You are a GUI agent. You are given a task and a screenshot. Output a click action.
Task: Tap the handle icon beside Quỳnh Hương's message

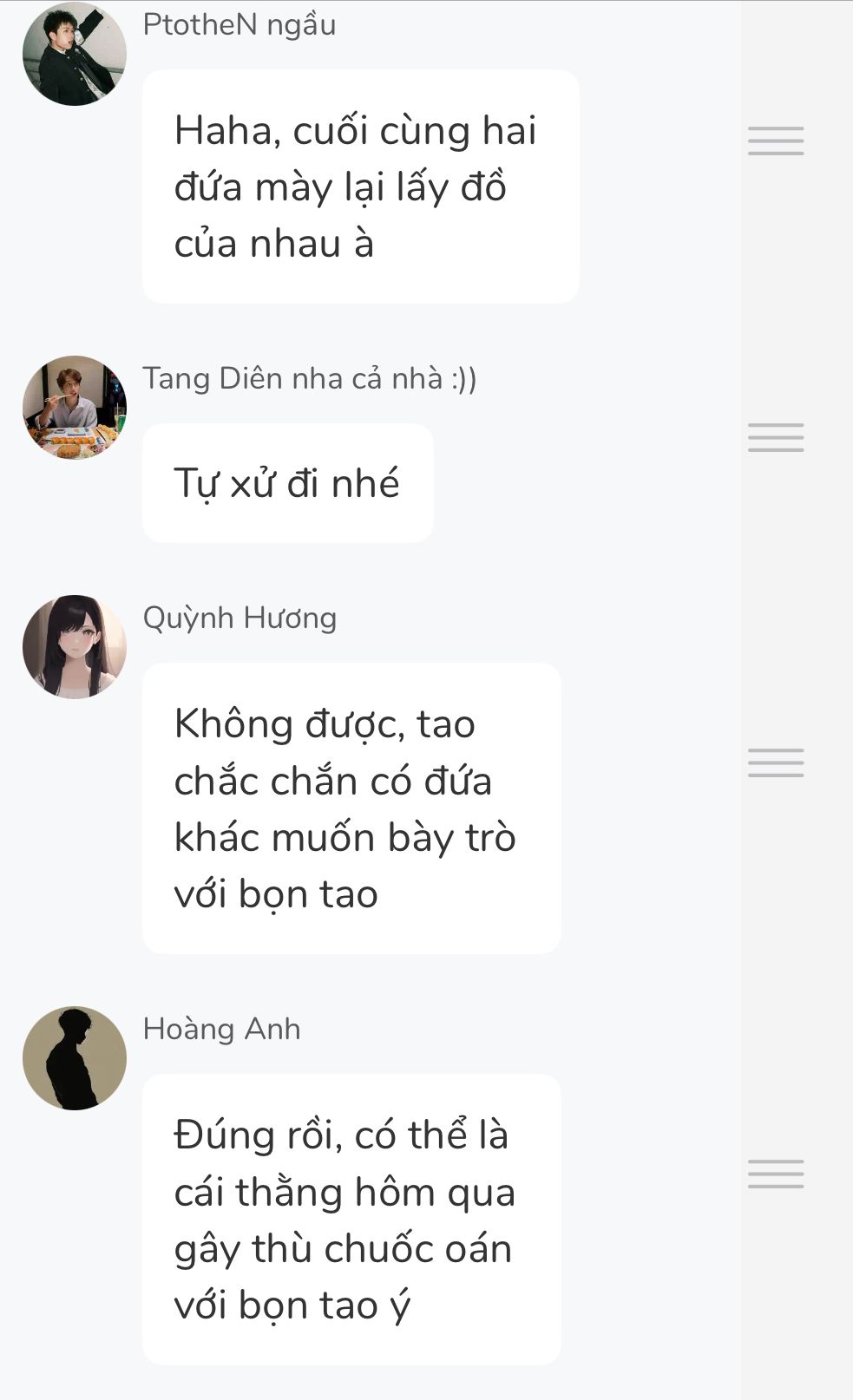tap(776, 762)
